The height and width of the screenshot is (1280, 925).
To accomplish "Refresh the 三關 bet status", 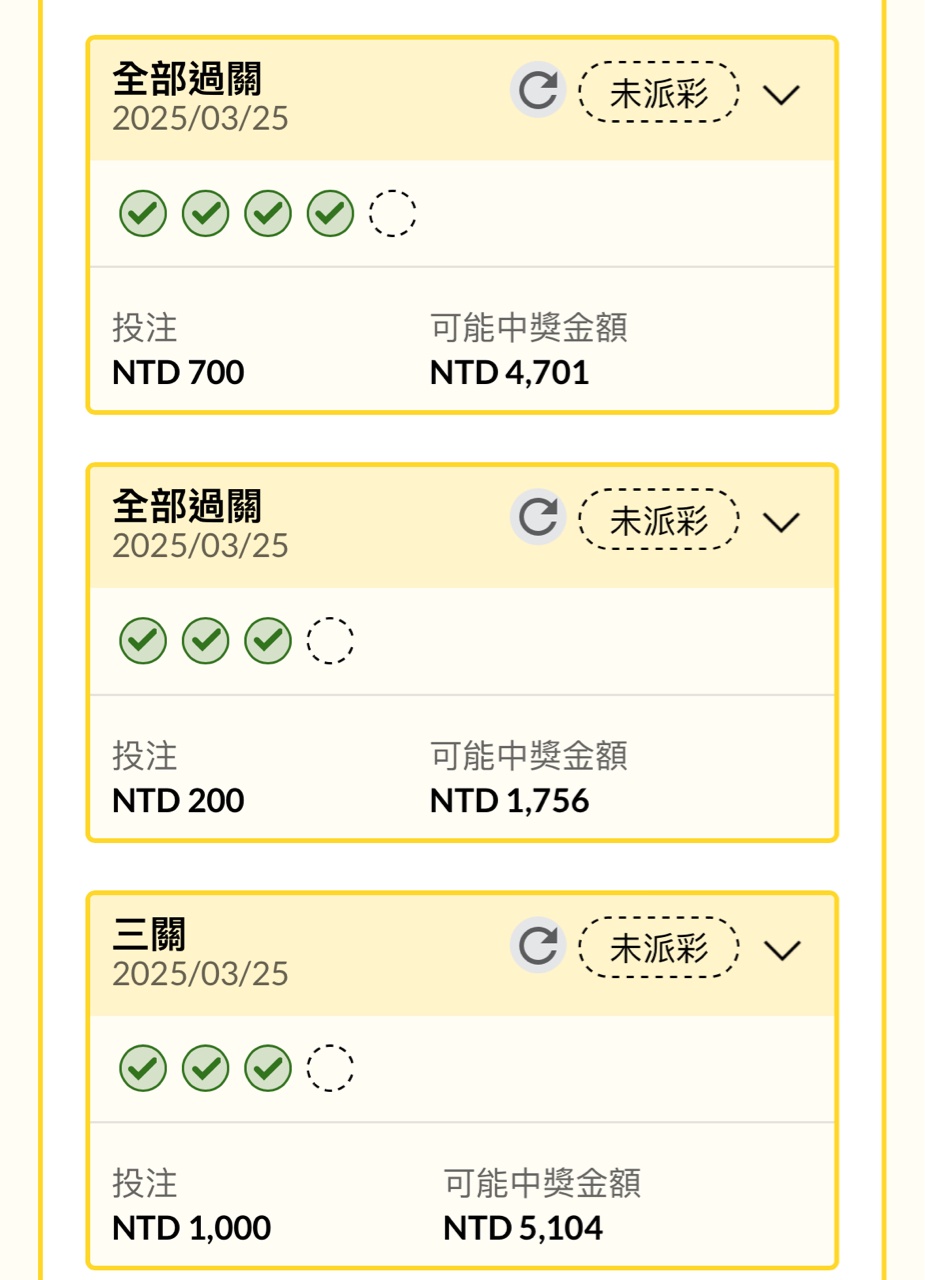I will pos(539,946).
